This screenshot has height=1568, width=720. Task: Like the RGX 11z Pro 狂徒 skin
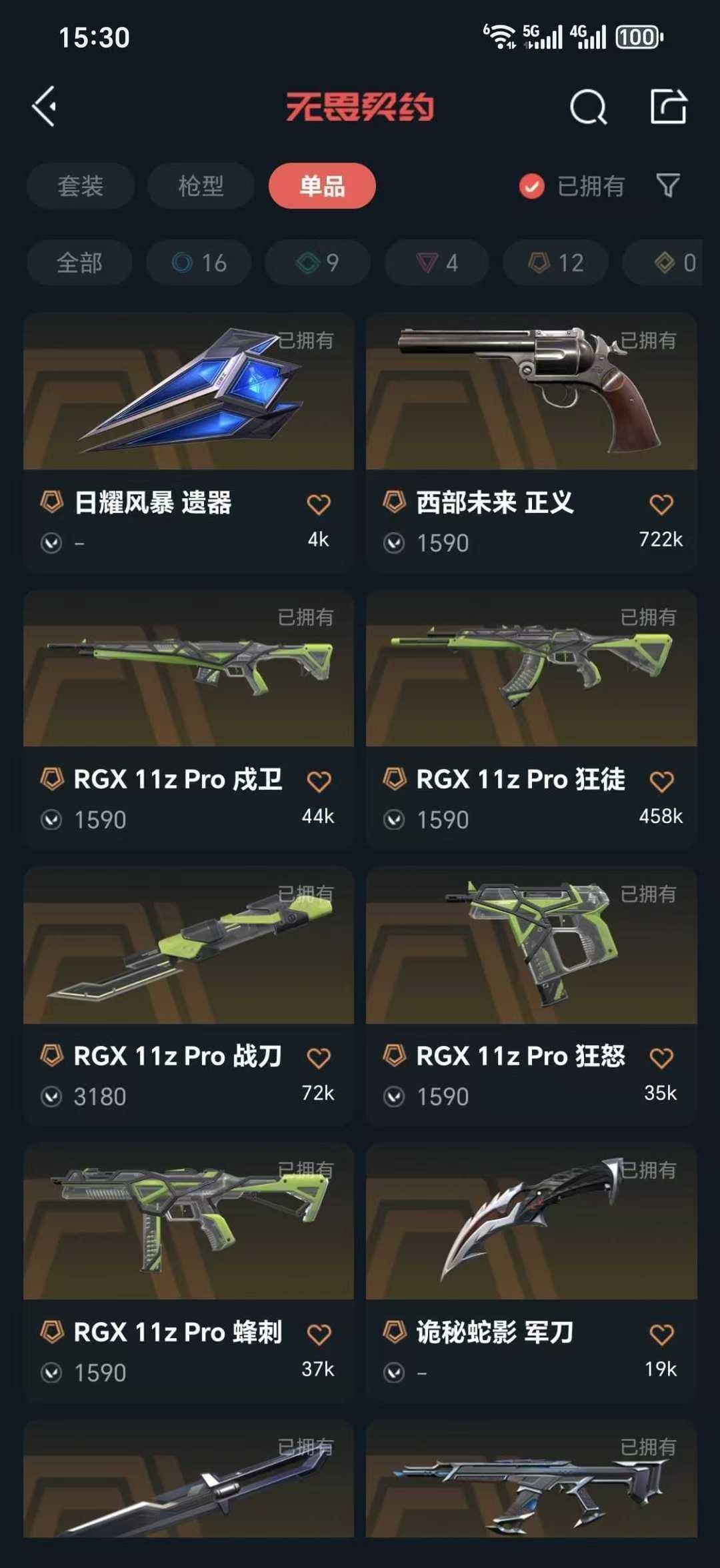tap(661, 781)
